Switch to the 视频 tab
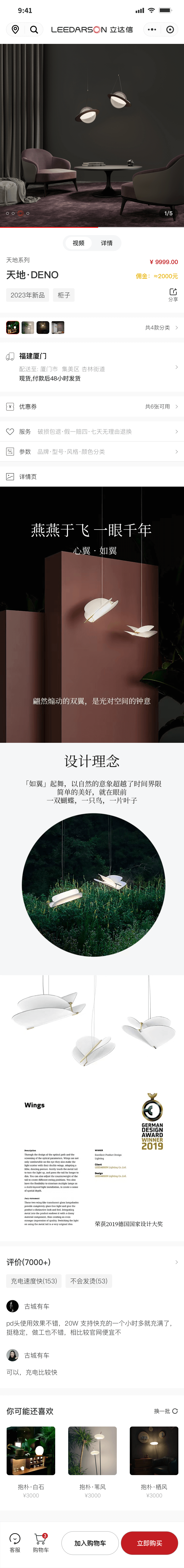 tap(79, 243)
